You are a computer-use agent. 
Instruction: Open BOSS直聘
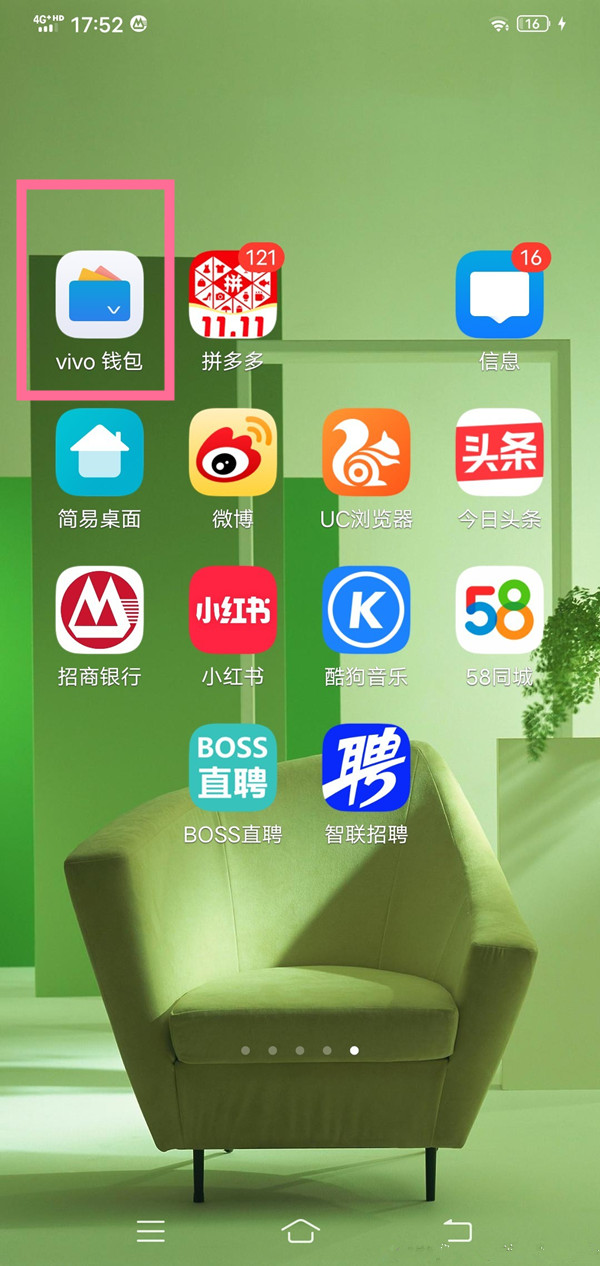[x=233, y=768]
